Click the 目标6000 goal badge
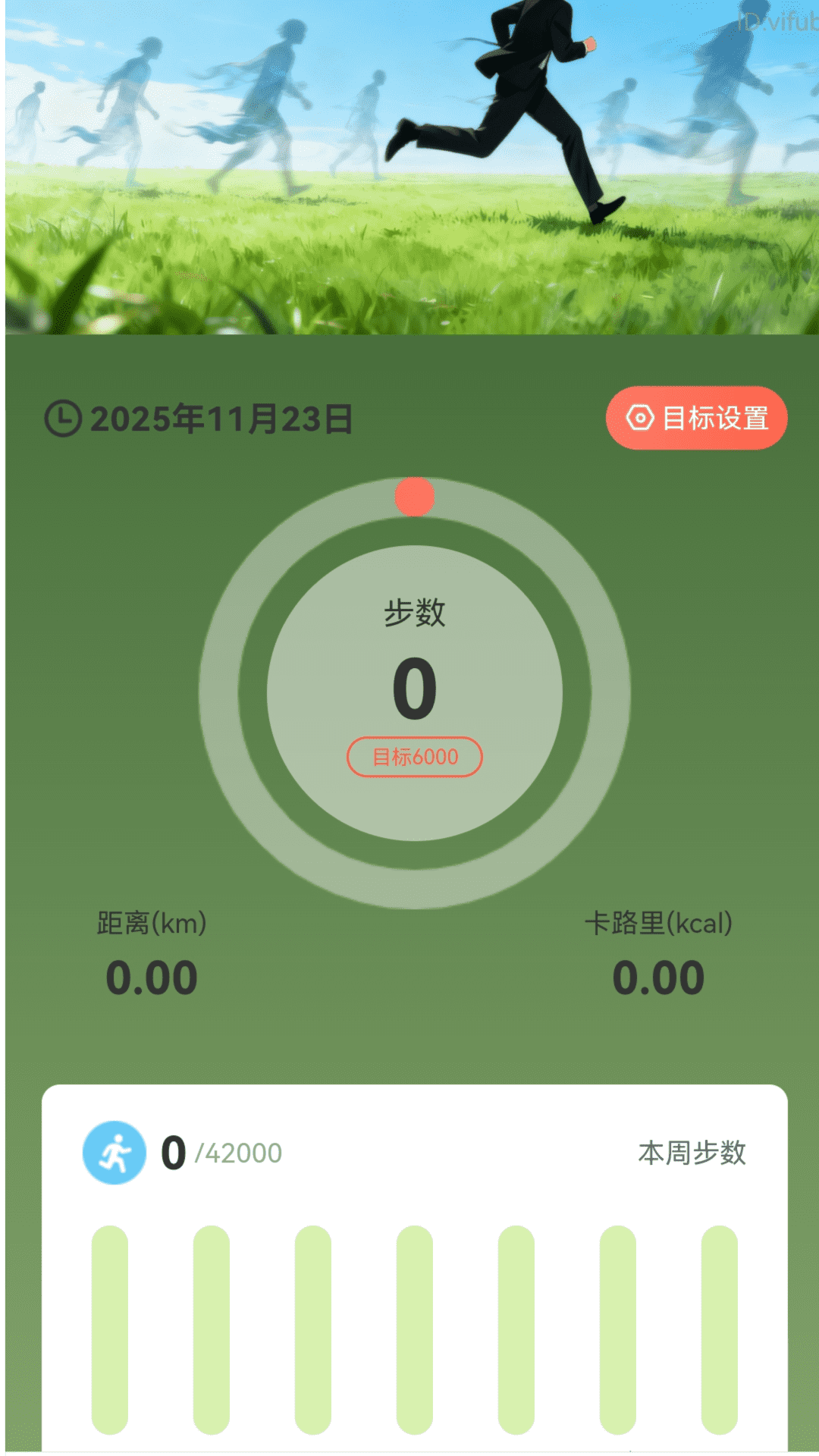 (414, 756)
